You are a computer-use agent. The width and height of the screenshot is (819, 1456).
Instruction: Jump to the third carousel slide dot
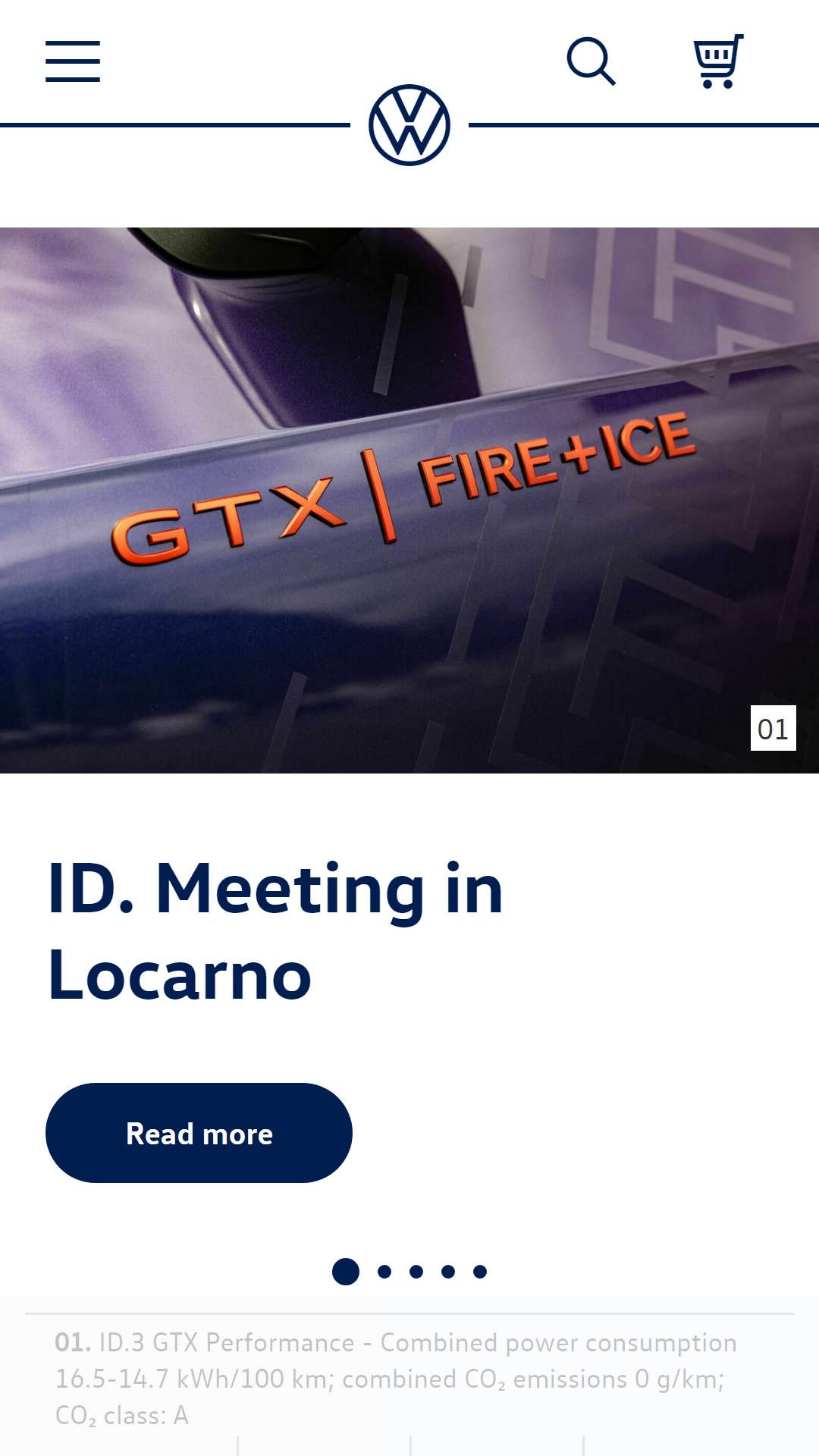[416, 1272]
